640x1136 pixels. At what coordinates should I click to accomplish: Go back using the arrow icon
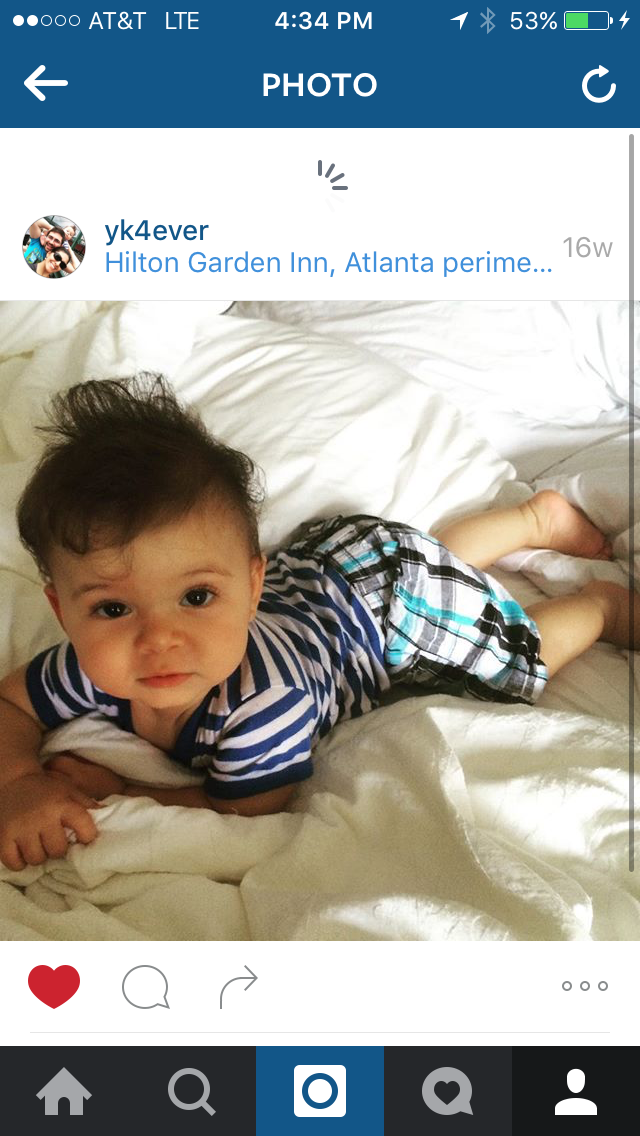coord(46,85)
